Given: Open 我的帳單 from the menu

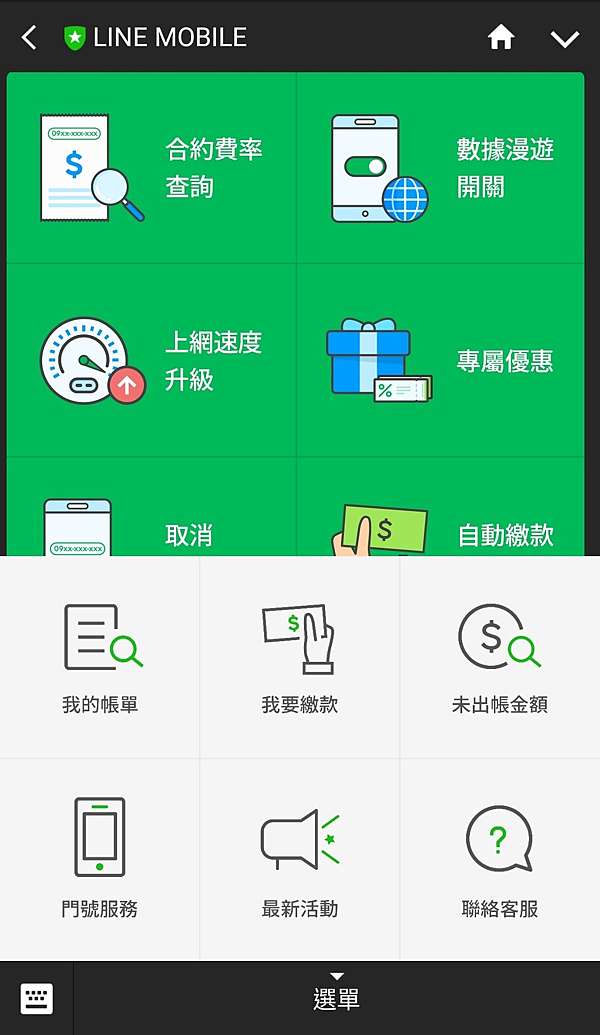Looking at the screenshot, I should (100, 657).
